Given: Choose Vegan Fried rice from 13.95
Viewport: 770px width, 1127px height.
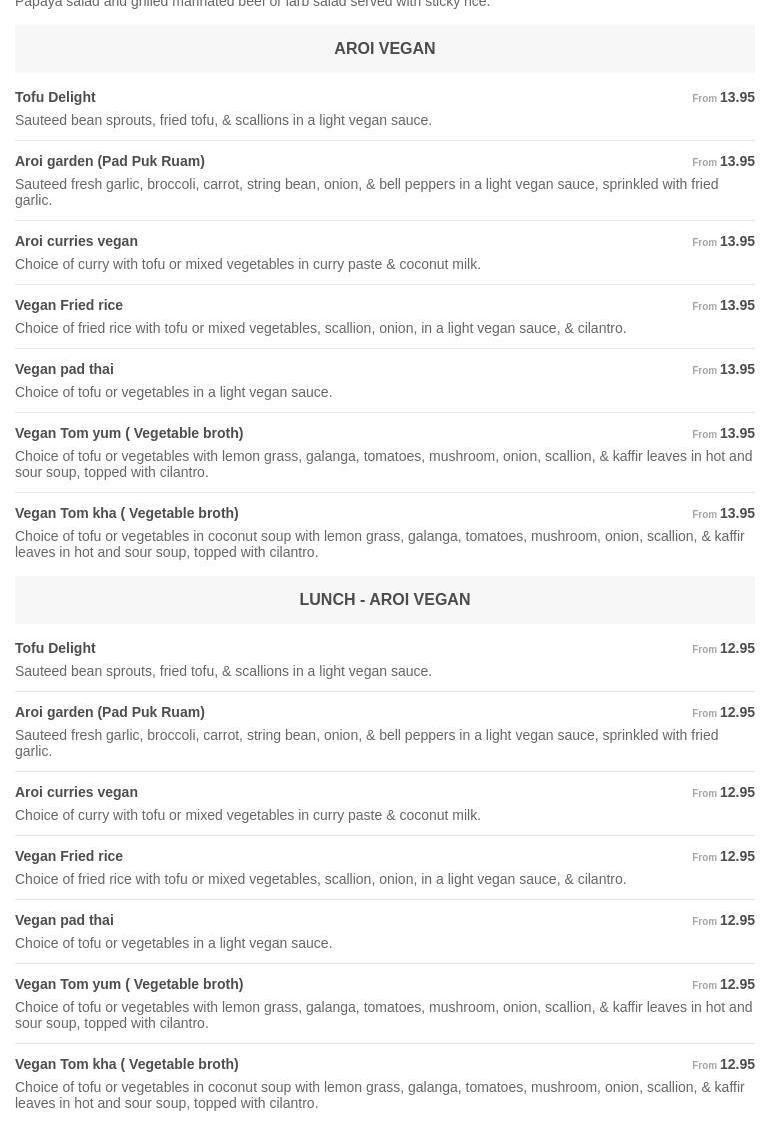Looking at the screenshot, I should coord(69,305).
